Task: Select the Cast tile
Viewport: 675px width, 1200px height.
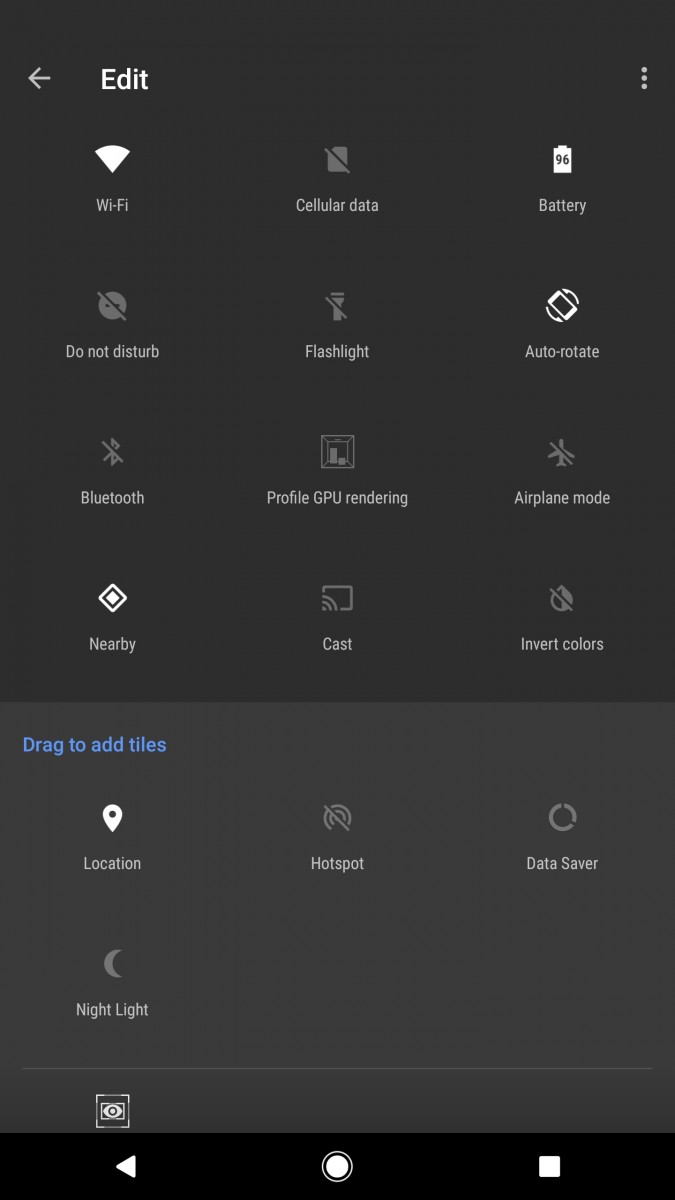Action: point(337,617)
